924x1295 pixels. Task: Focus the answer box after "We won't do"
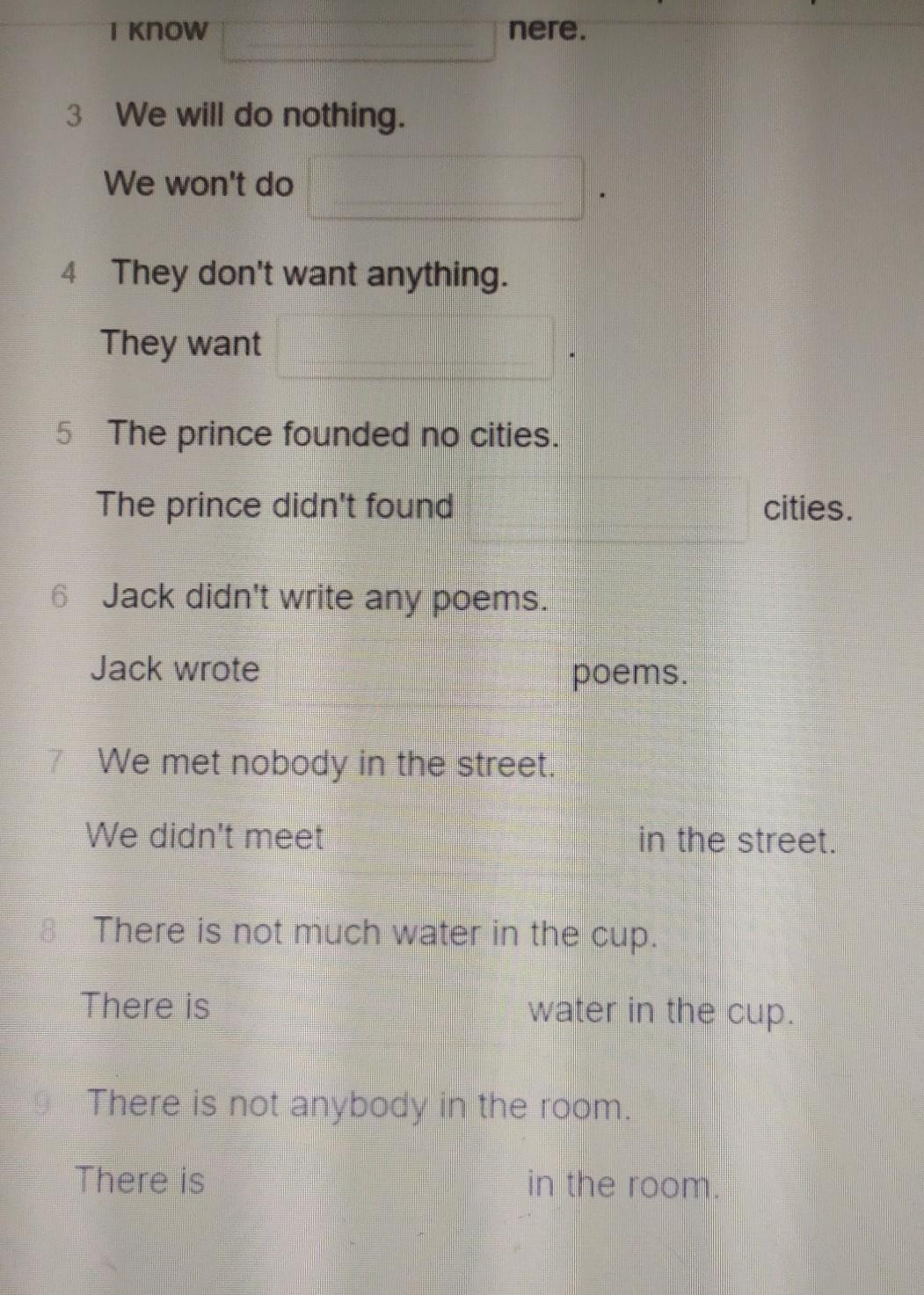pos(445,187)
